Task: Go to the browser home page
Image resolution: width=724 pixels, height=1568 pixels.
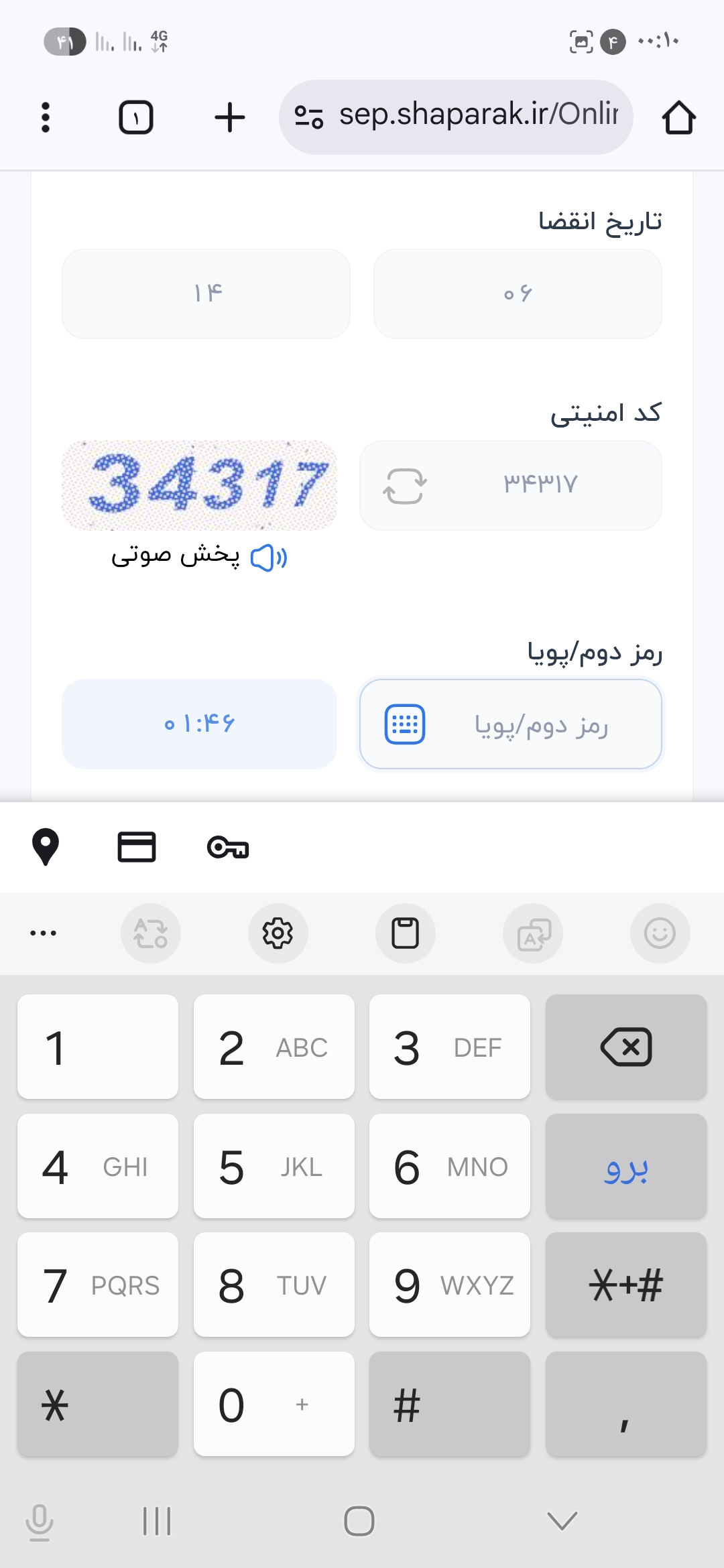Action: pyautogui.click(x=678, y=117)
